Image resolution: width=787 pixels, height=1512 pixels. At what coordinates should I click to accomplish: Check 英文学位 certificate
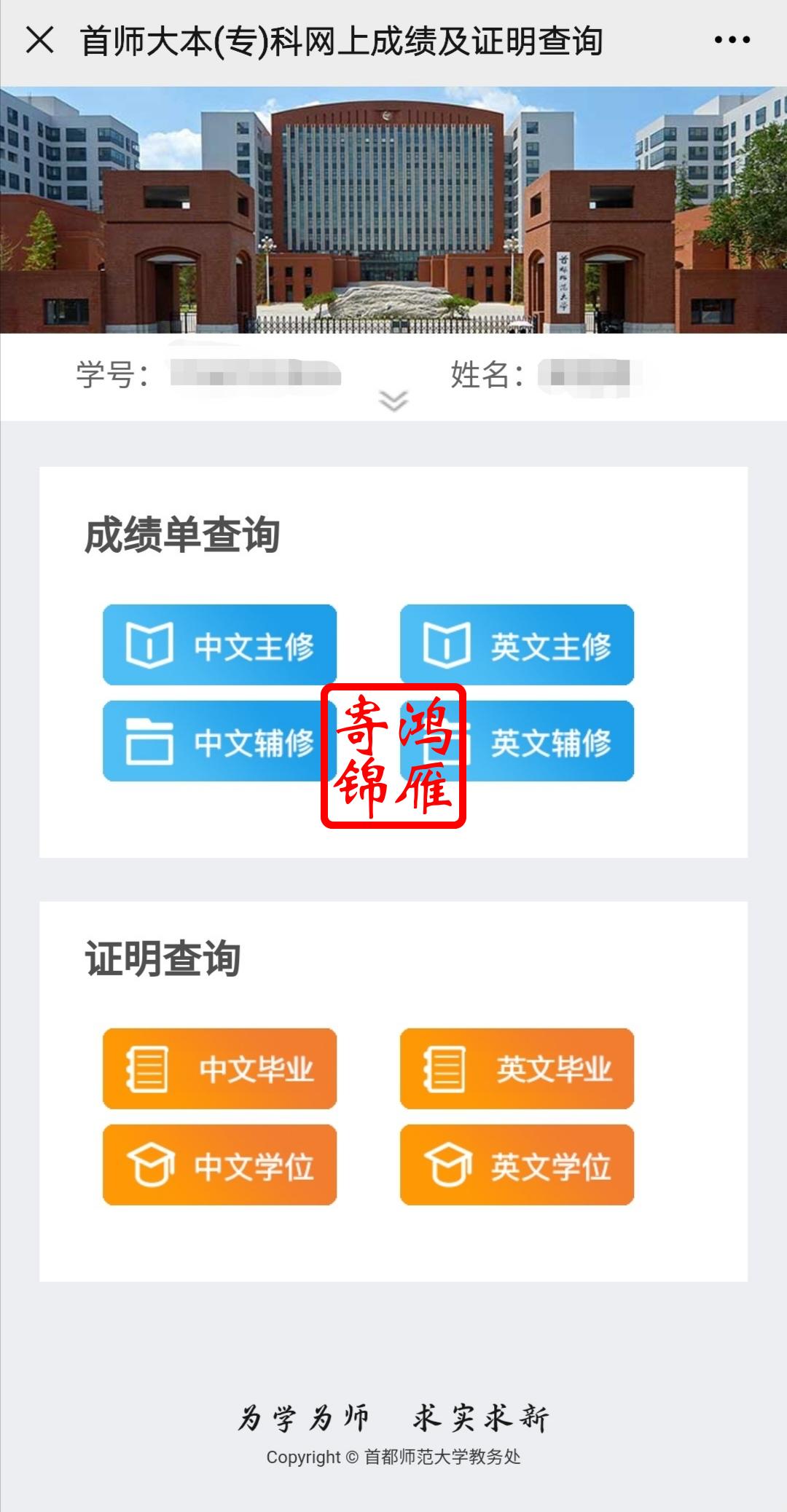[517, 1165]
